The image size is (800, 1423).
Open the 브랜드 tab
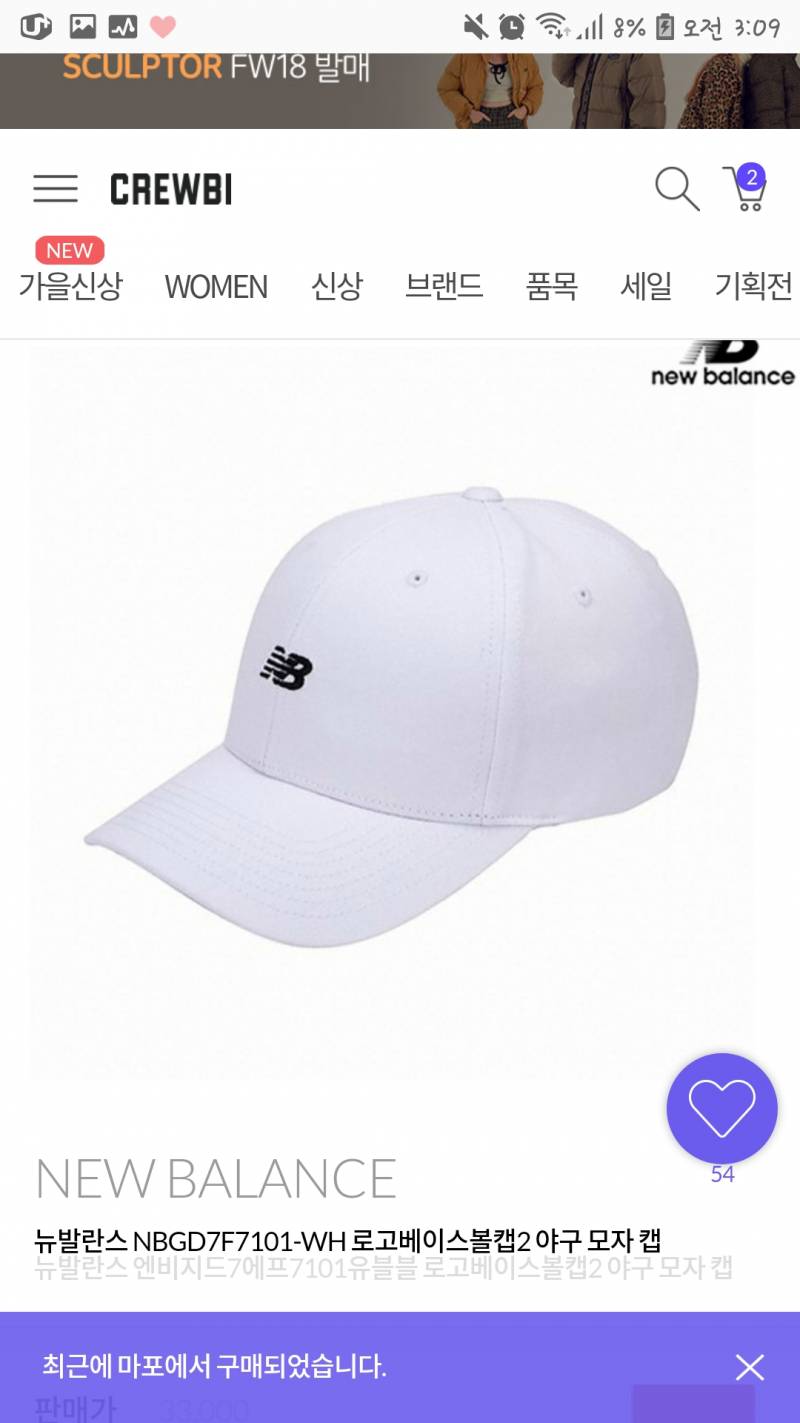[444, 287]
